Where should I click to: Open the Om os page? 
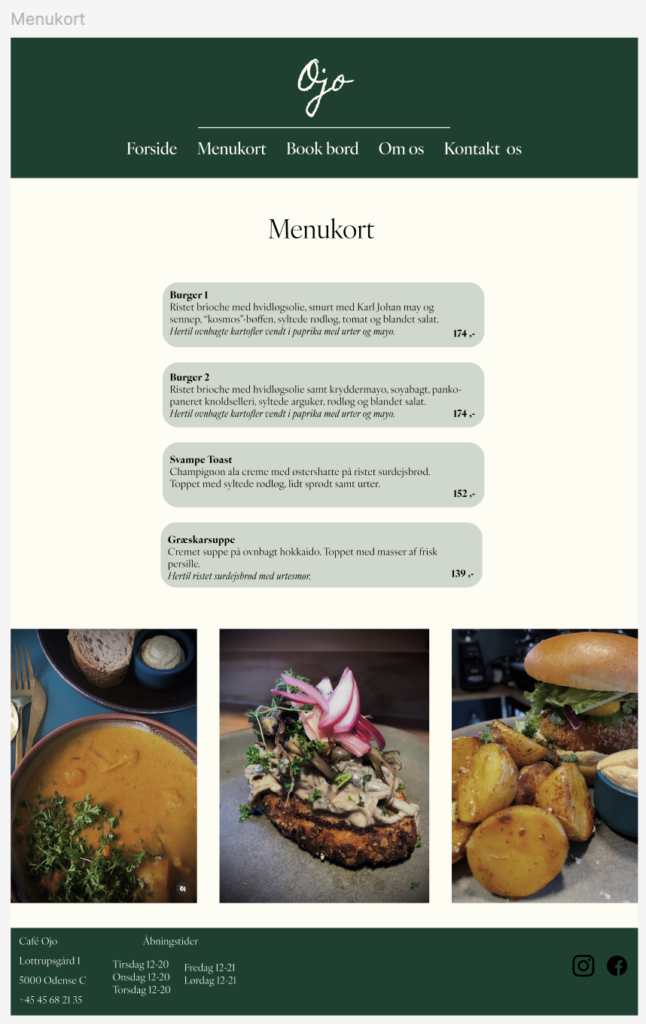point(401,149)
